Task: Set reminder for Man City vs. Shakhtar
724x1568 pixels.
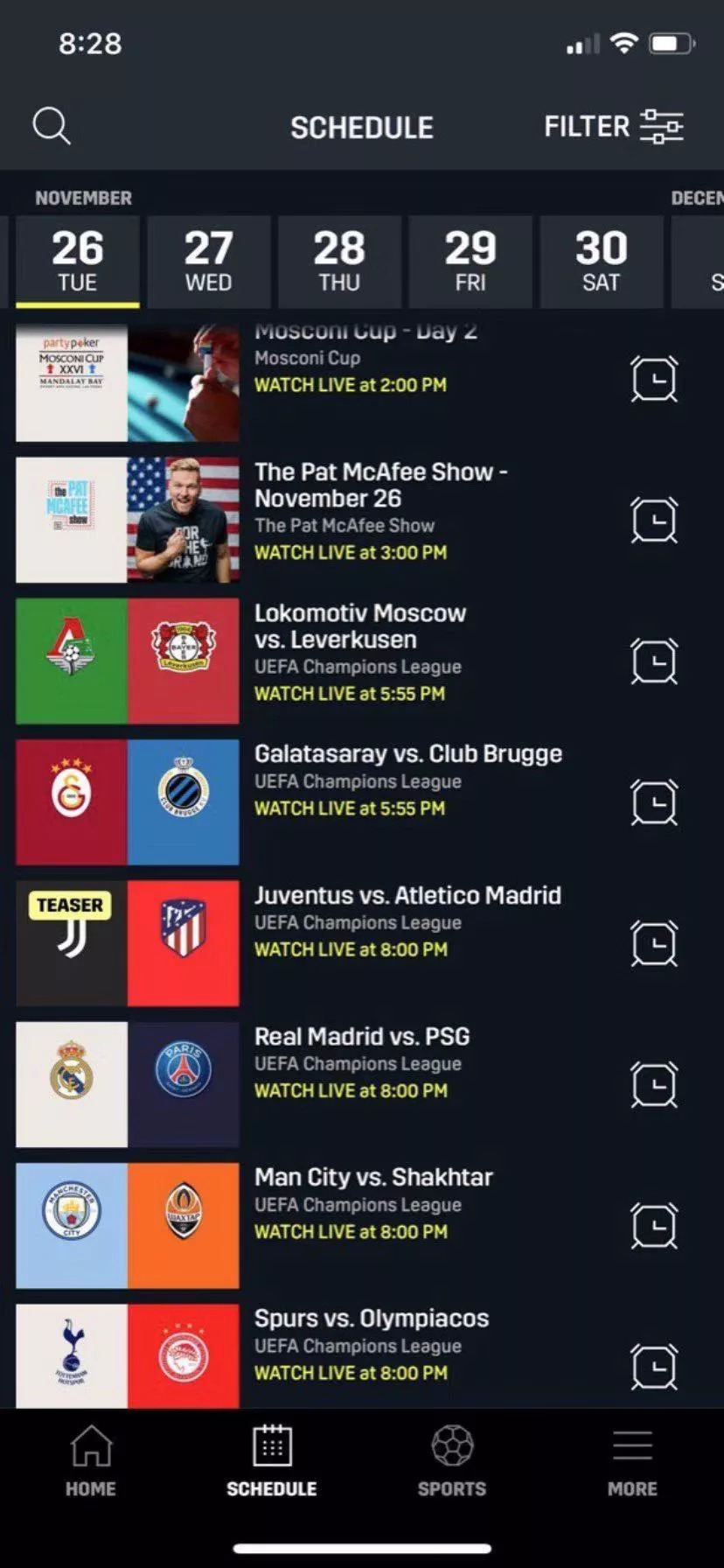Action: tap(654, 1226)
